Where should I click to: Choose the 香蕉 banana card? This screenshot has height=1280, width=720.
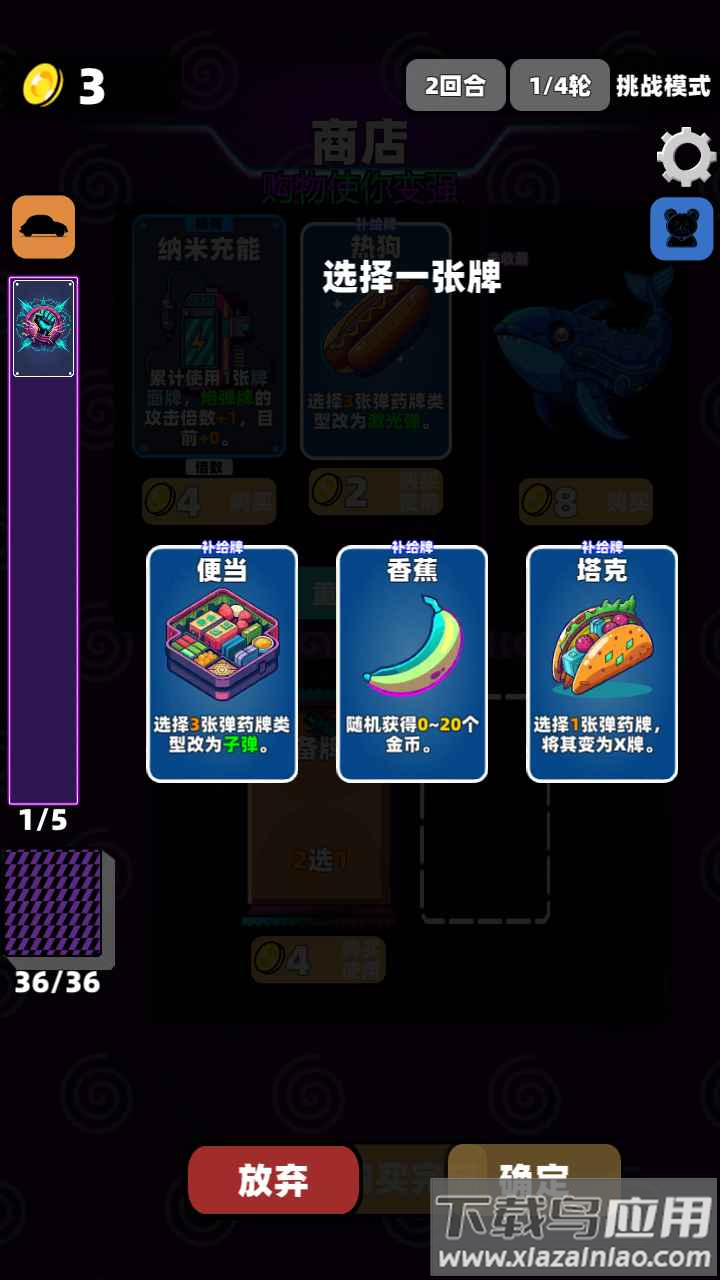click(412, 663)
